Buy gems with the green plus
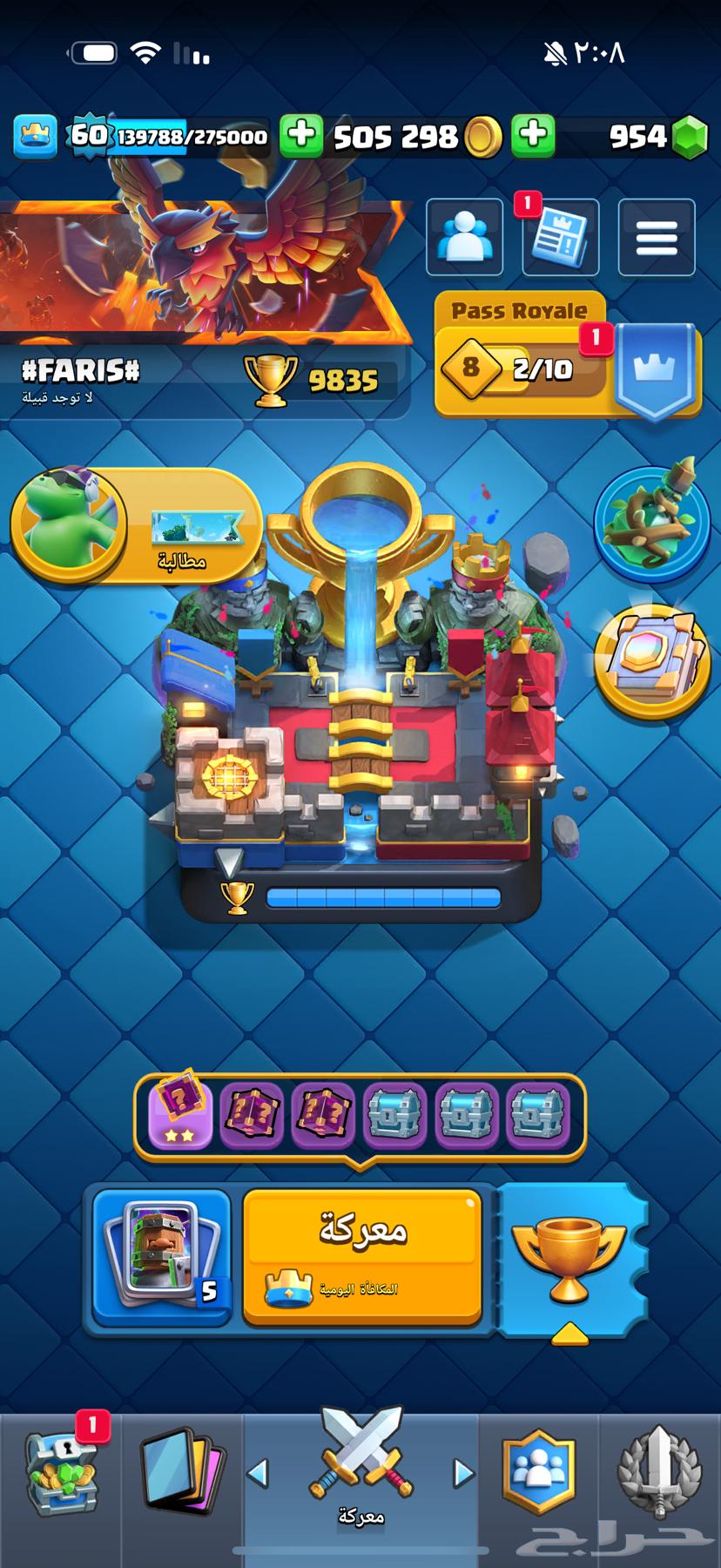 click(x=533, y=136)
